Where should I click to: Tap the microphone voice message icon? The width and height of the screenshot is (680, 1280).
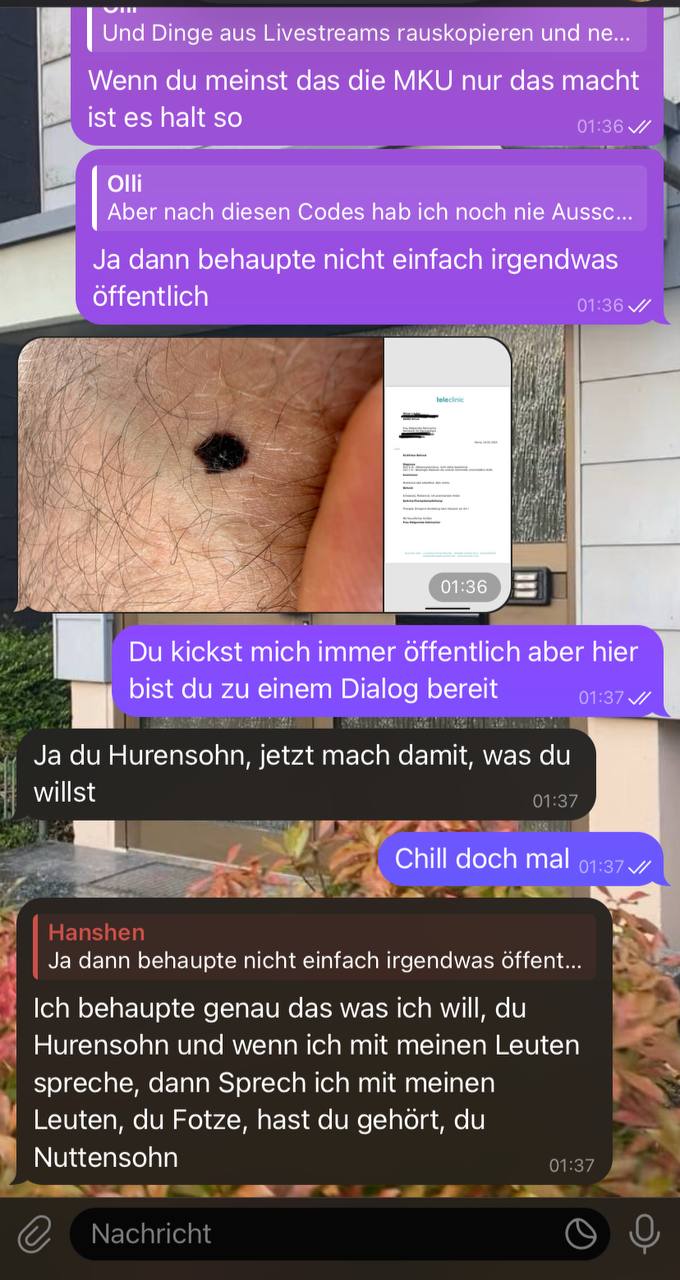point(645,1234)
